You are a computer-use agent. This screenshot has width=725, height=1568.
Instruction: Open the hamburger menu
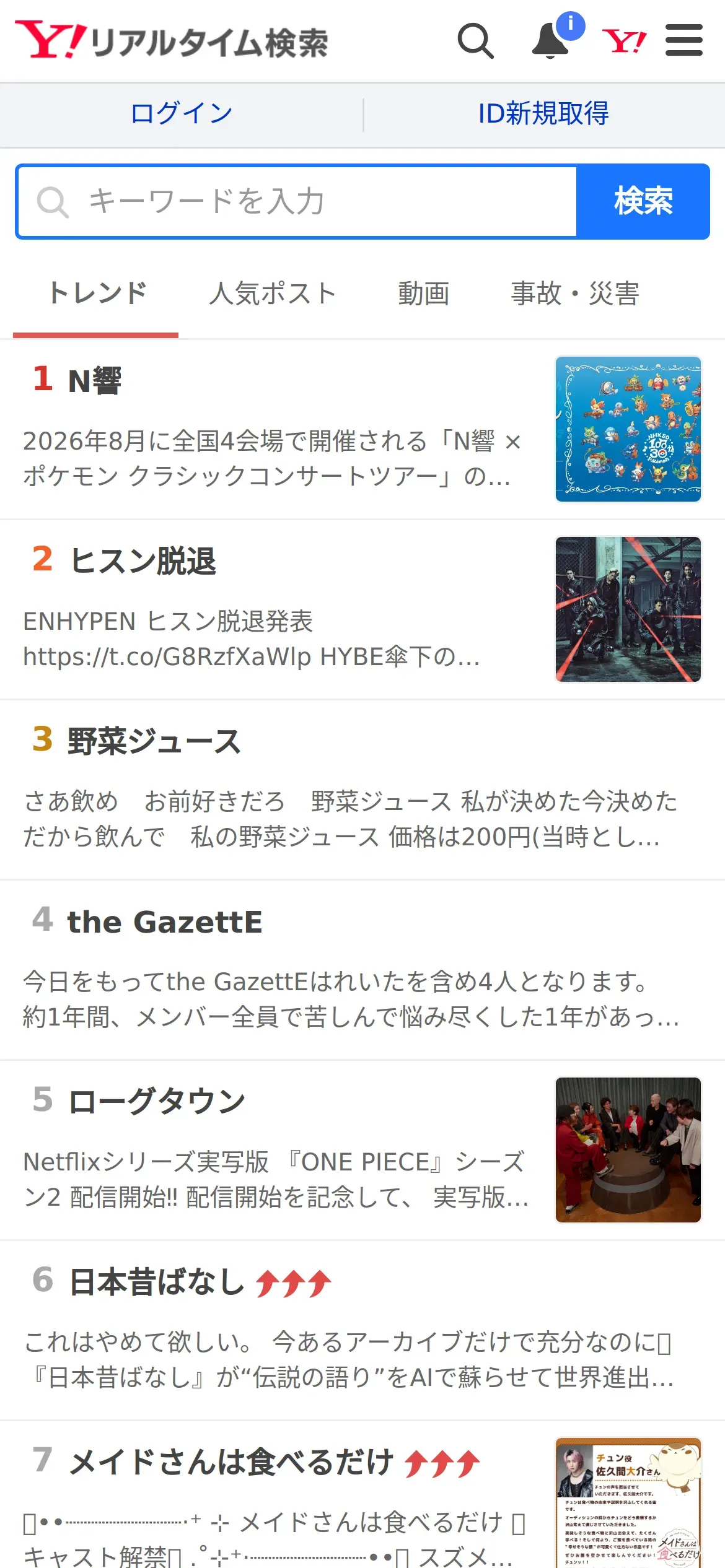683,41
